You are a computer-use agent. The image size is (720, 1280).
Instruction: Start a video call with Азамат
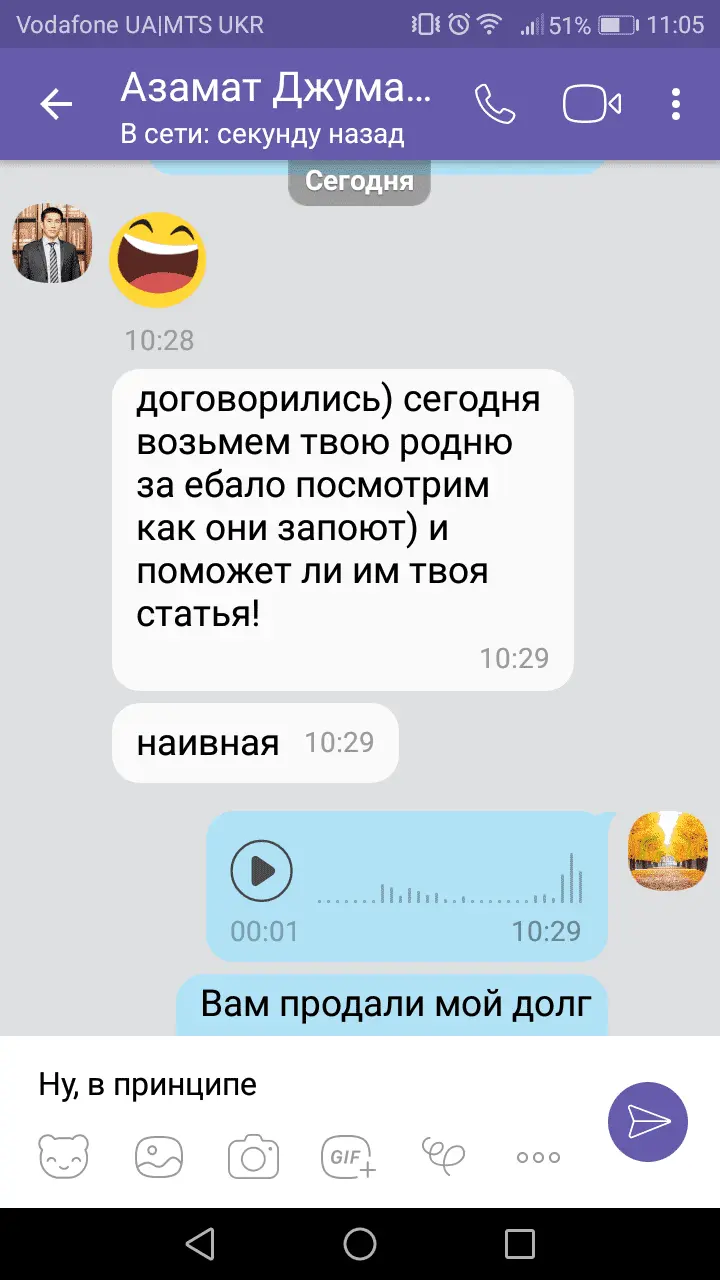coord(591,104)
